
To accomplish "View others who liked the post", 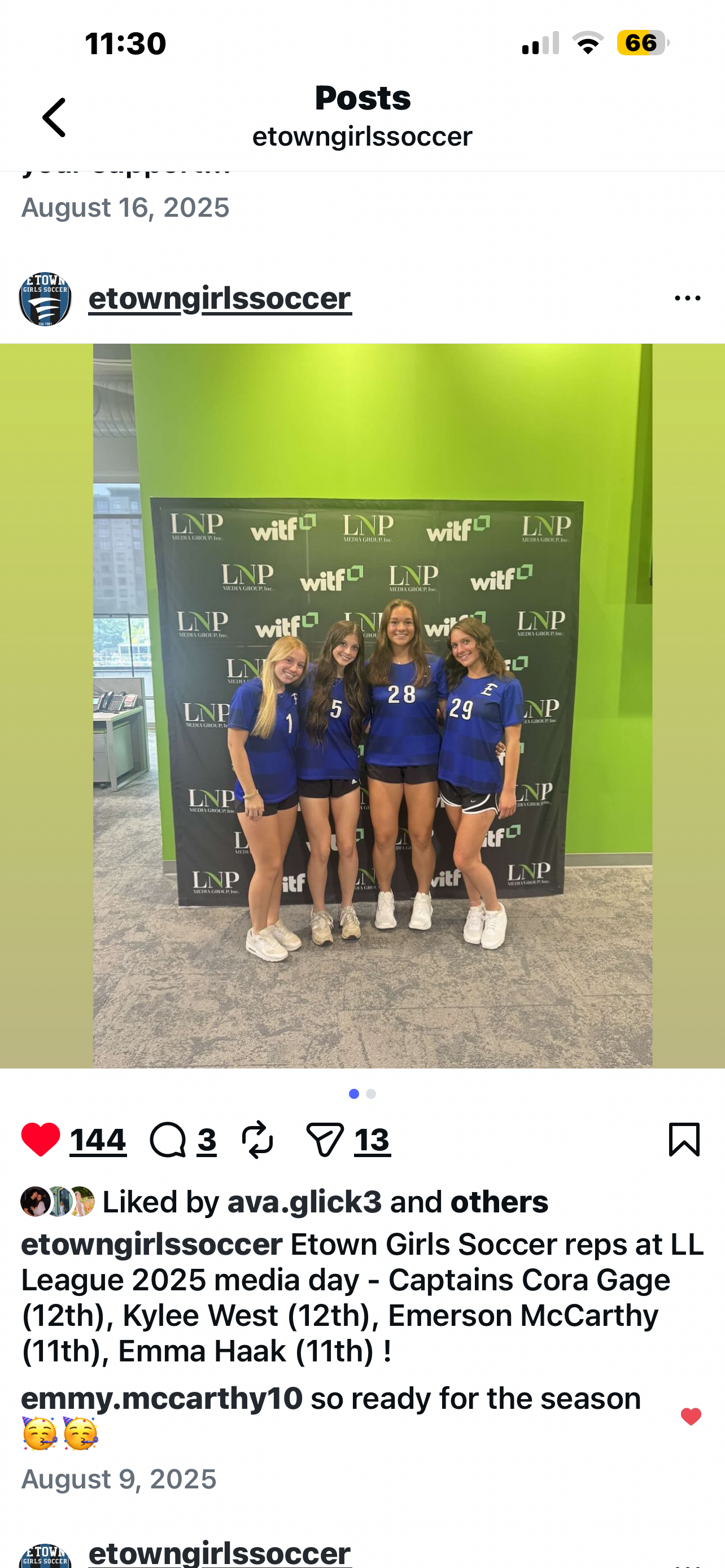I will 499,1202.
